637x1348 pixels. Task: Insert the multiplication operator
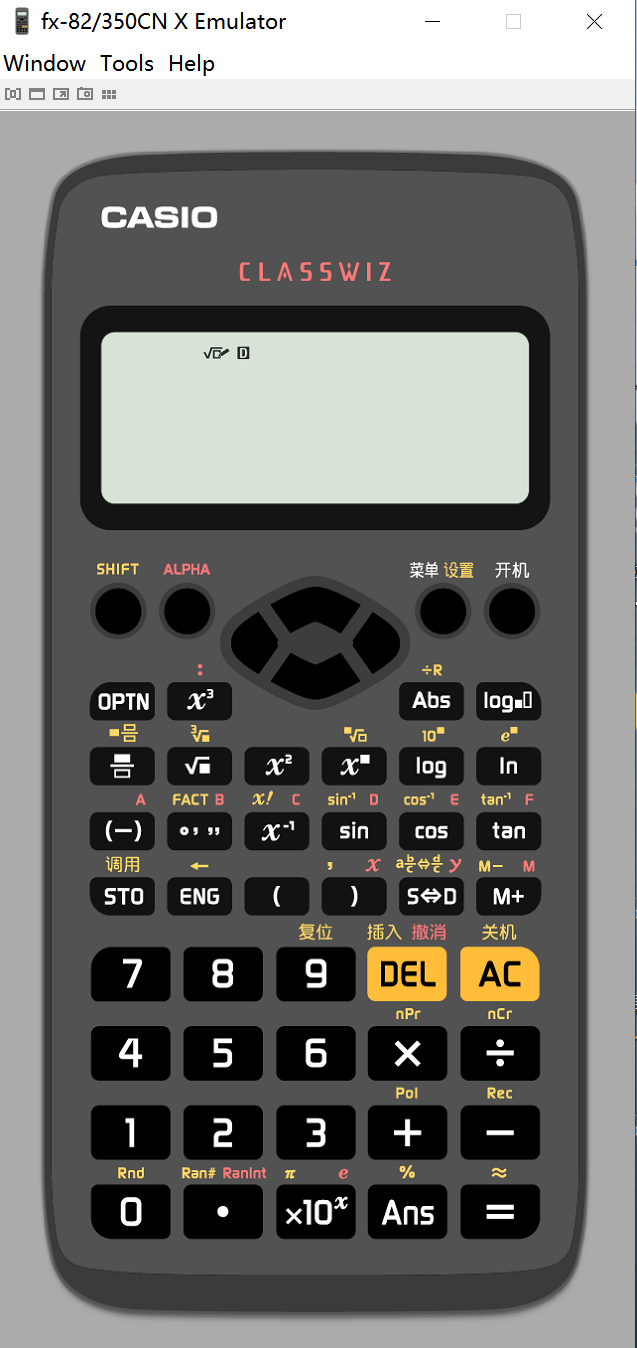[x=407, y=1053]
